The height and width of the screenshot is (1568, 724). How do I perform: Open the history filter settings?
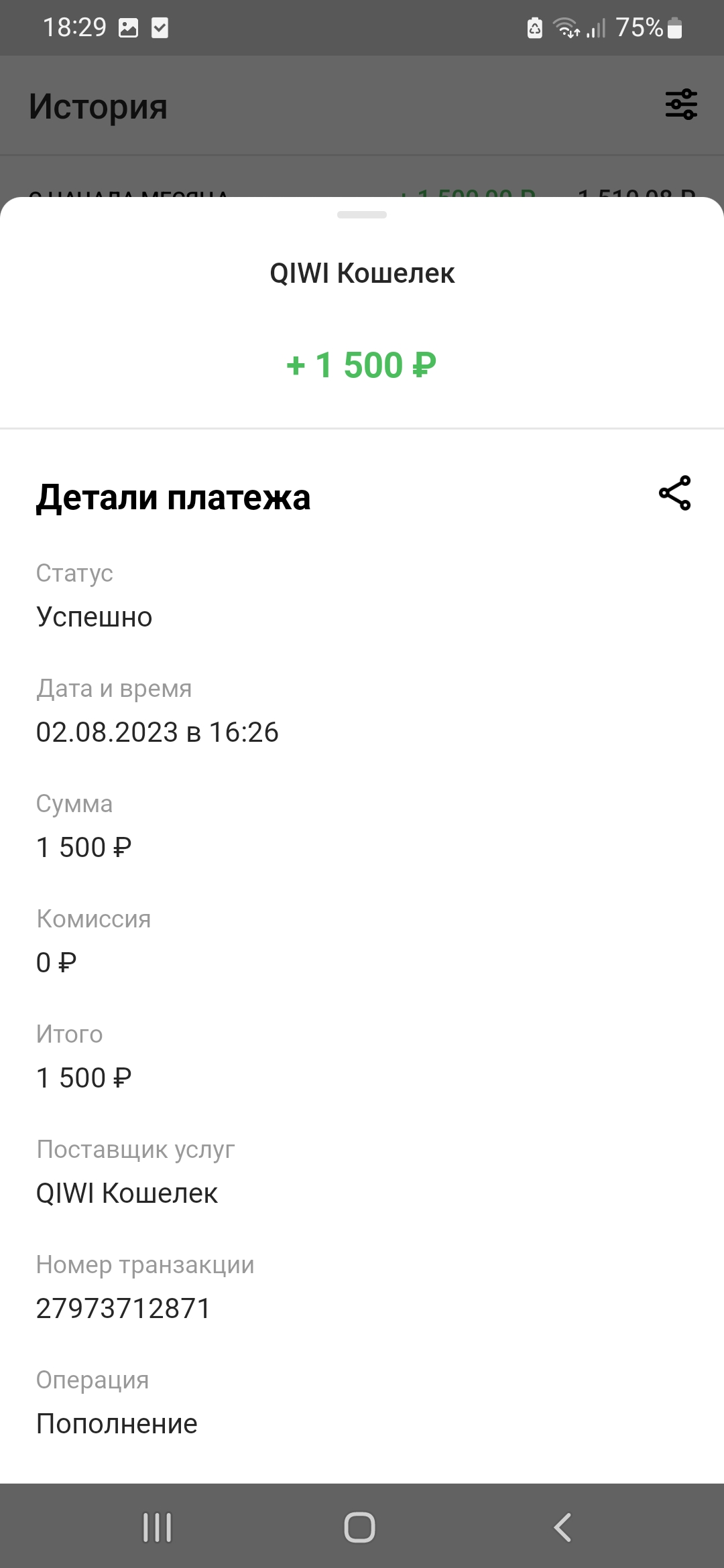(x=681, y=105)
